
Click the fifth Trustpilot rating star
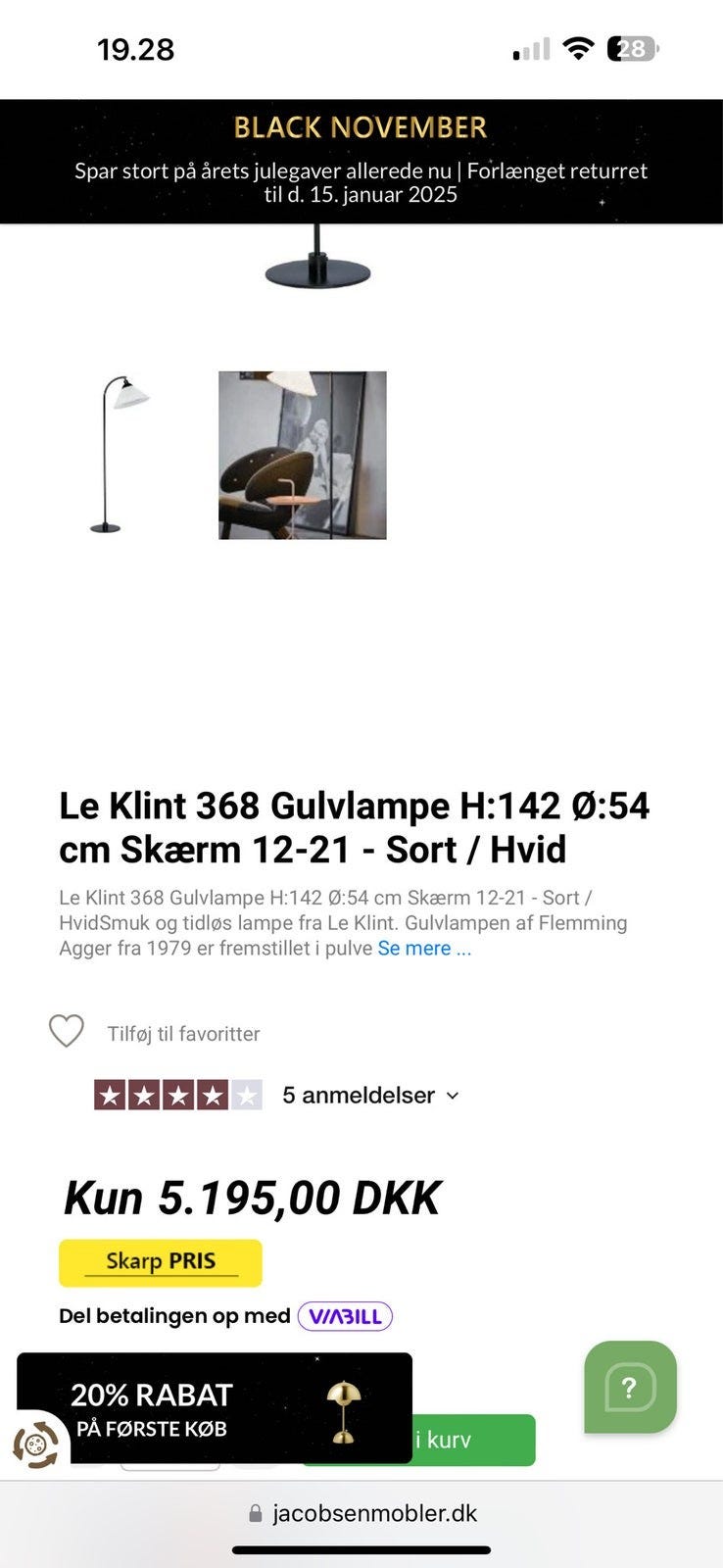tap(247, 1095)
